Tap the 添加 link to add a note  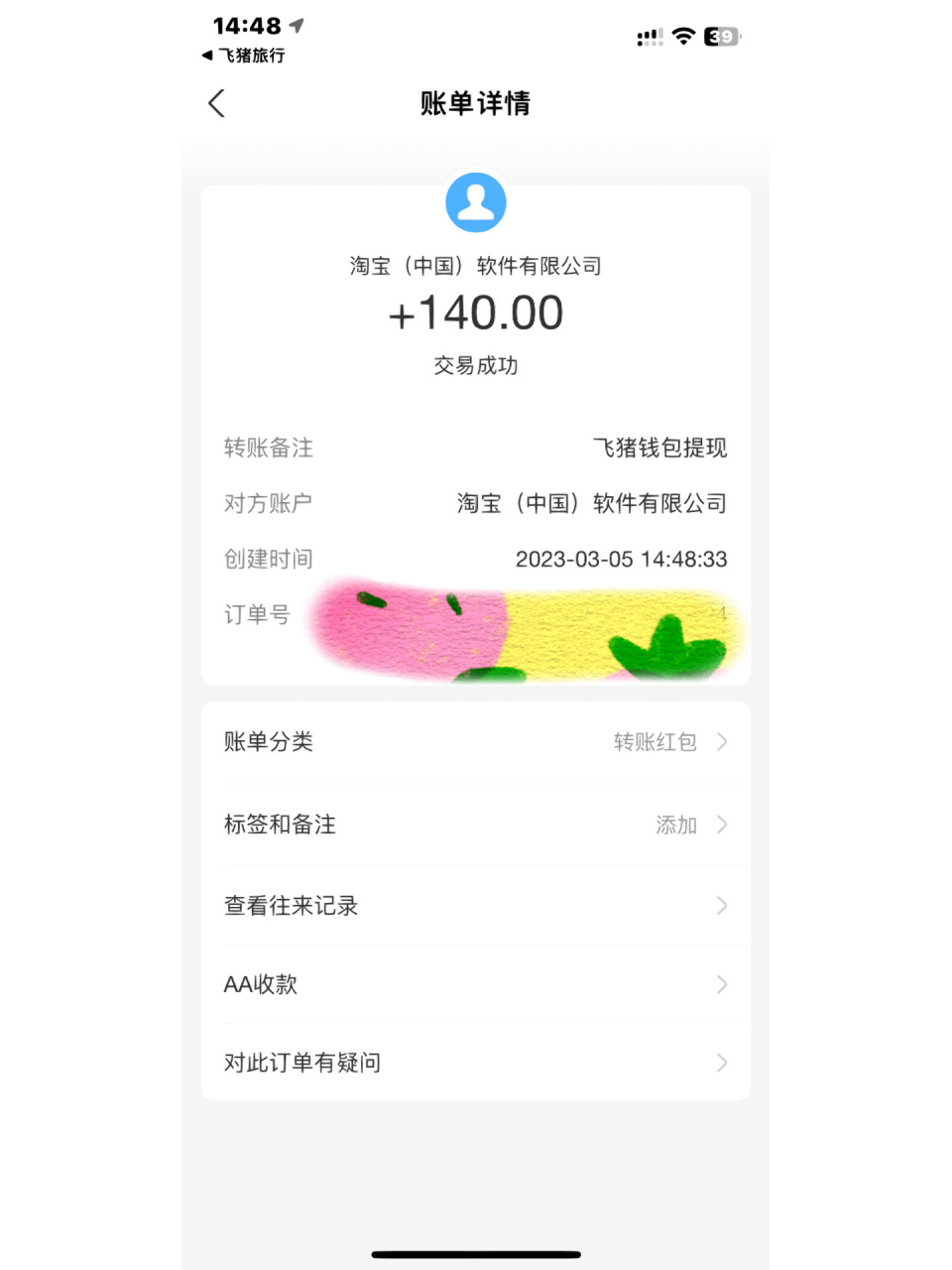coord(677,825)
